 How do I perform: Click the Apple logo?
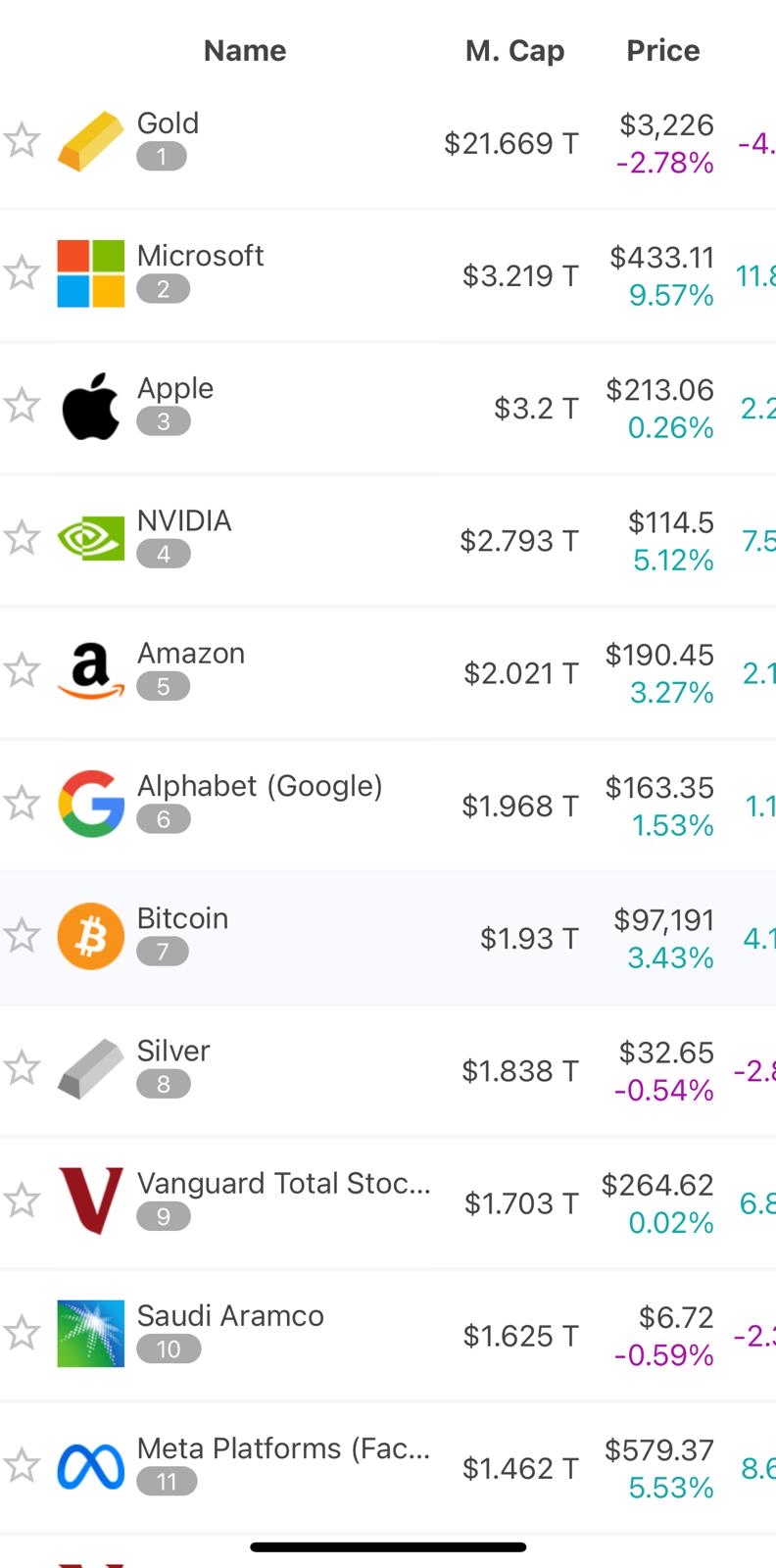click(x=90, y=404)
